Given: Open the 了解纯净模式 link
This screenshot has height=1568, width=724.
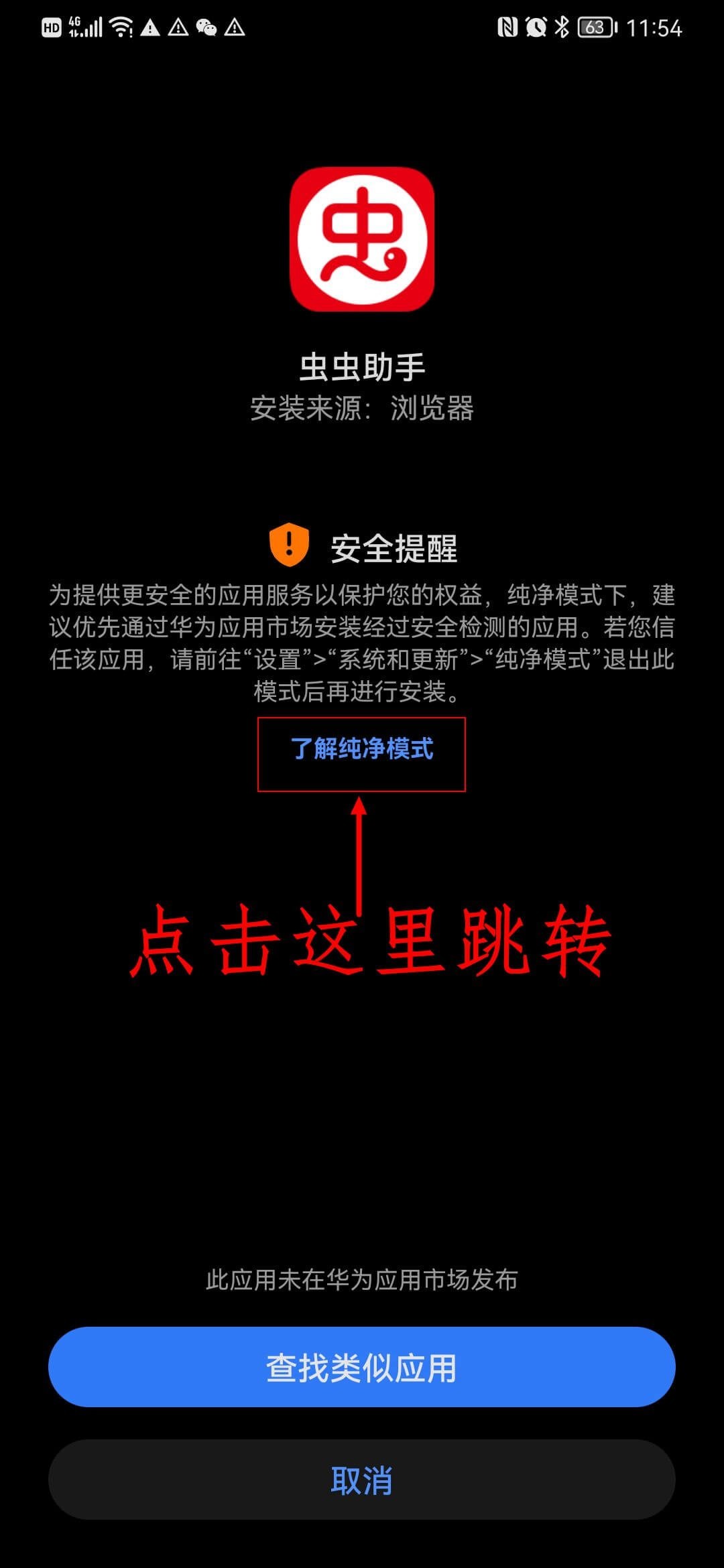Looking at the screenshot, I should [x=361, y=748].
